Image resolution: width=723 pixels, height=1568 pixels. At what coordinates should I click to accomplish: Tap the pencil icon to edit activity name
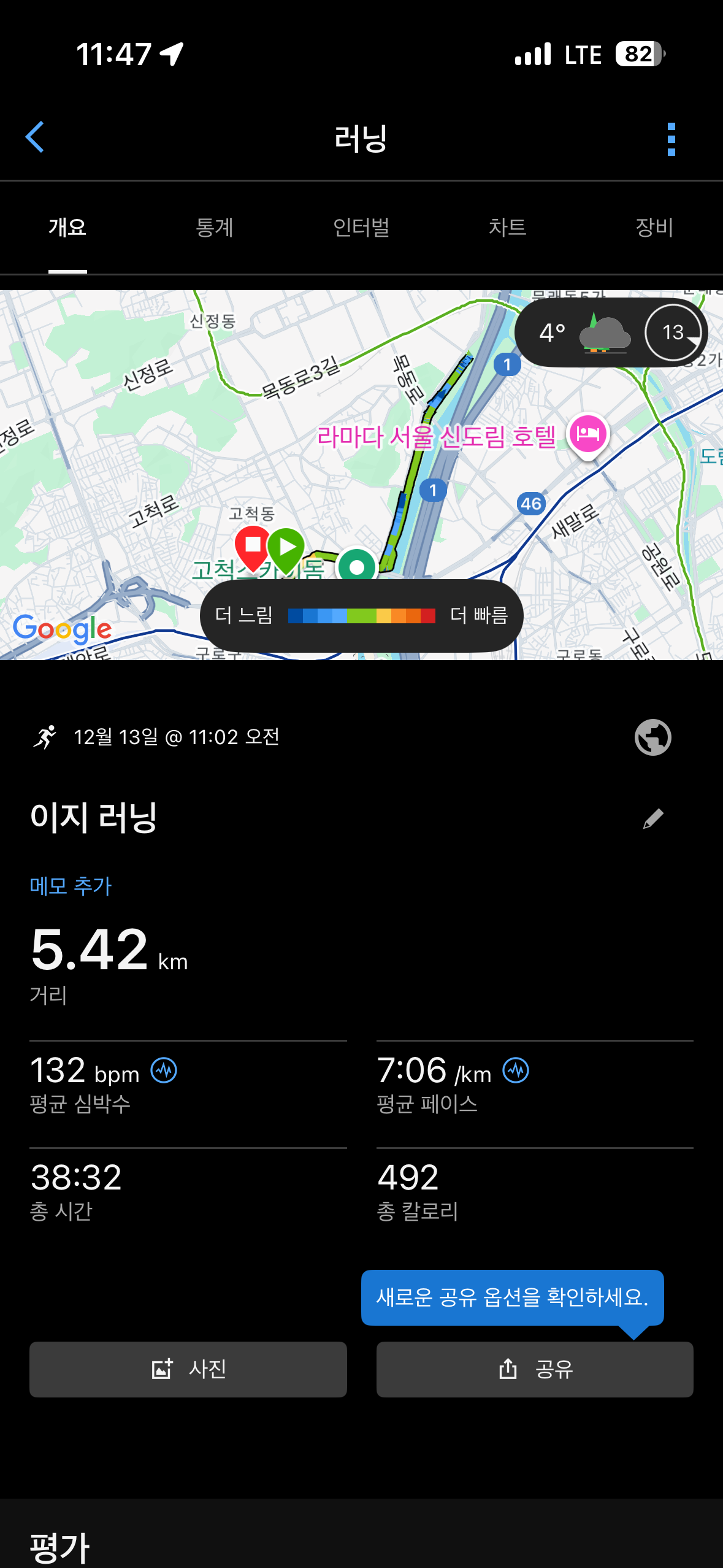[x=653, y=818]
